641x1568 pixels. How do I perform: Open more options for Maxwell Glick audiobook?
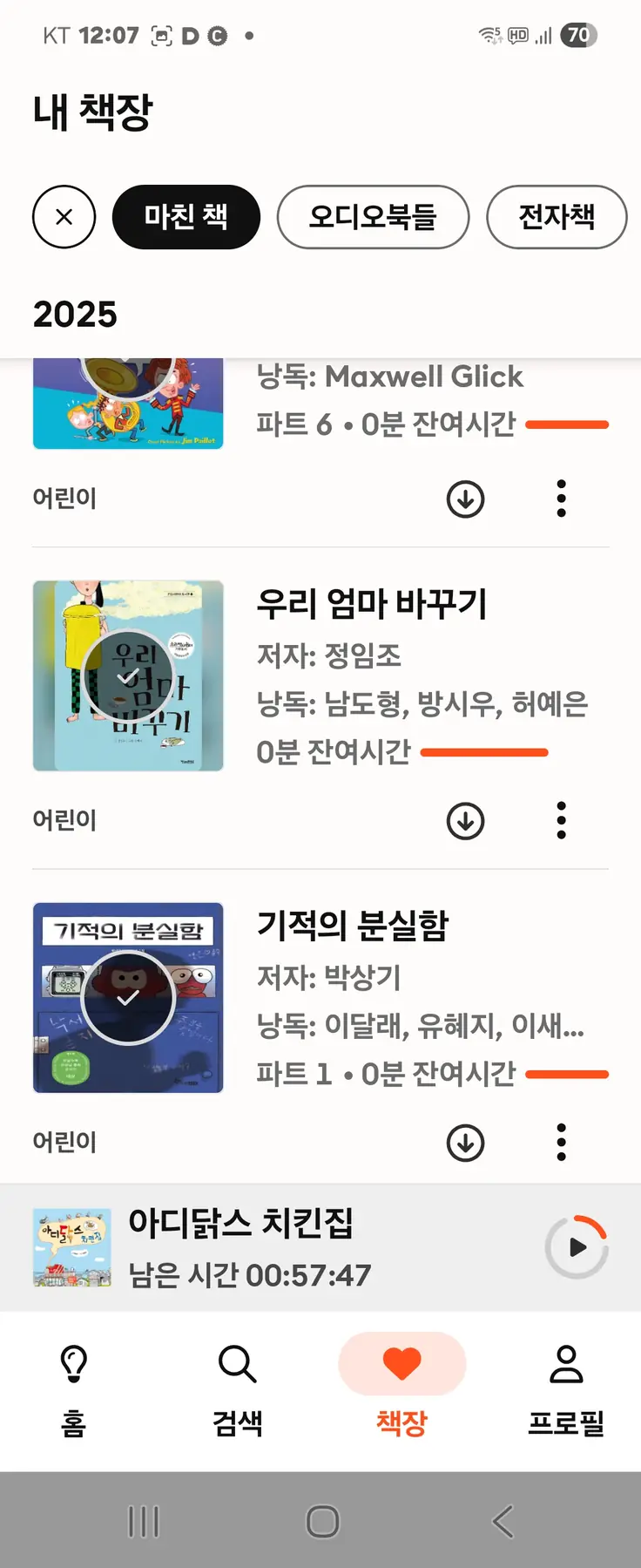(561, 499)
